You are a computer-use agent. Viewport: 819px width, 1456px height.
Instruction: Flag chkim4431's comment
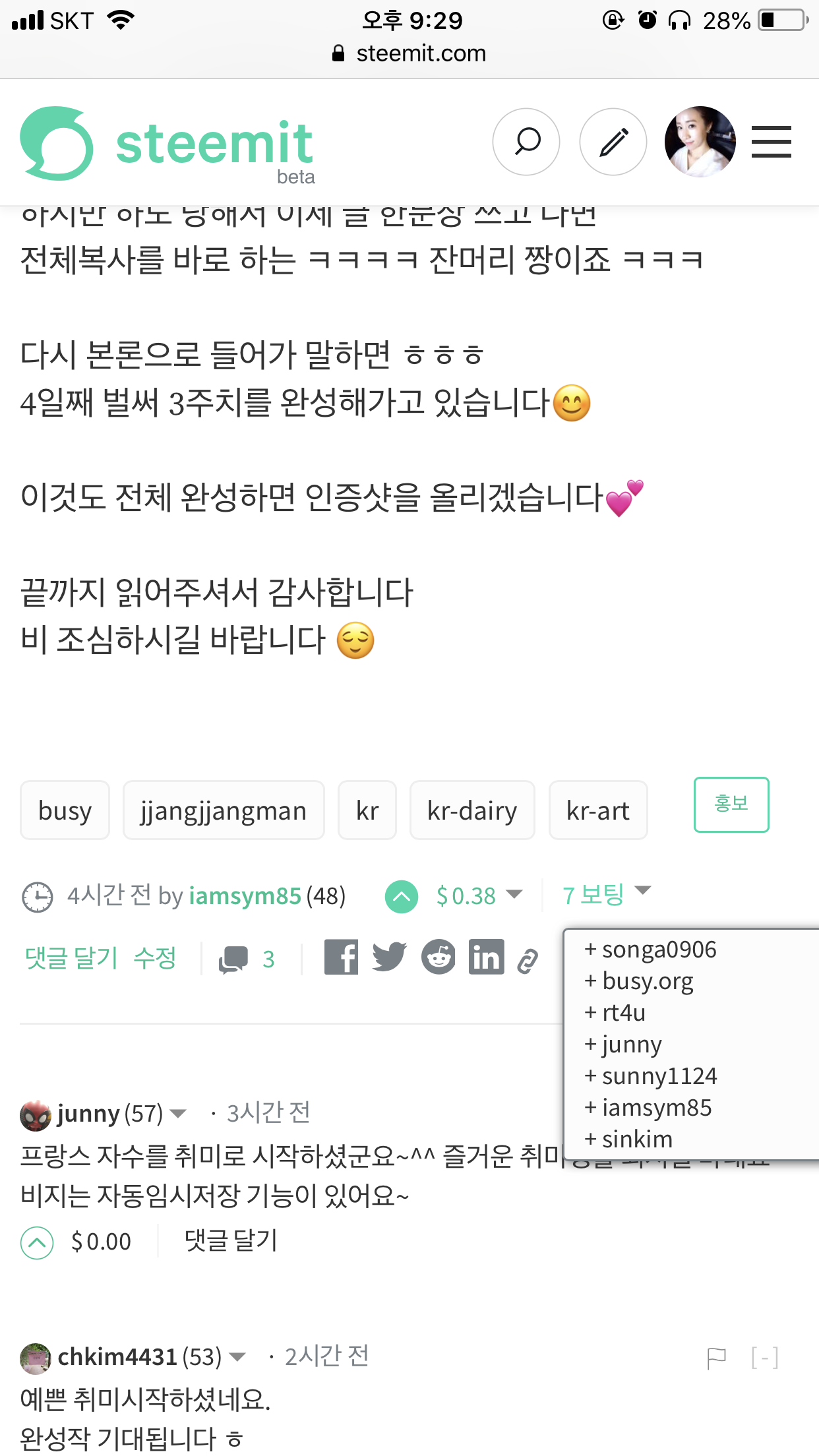coord(716,1358)
